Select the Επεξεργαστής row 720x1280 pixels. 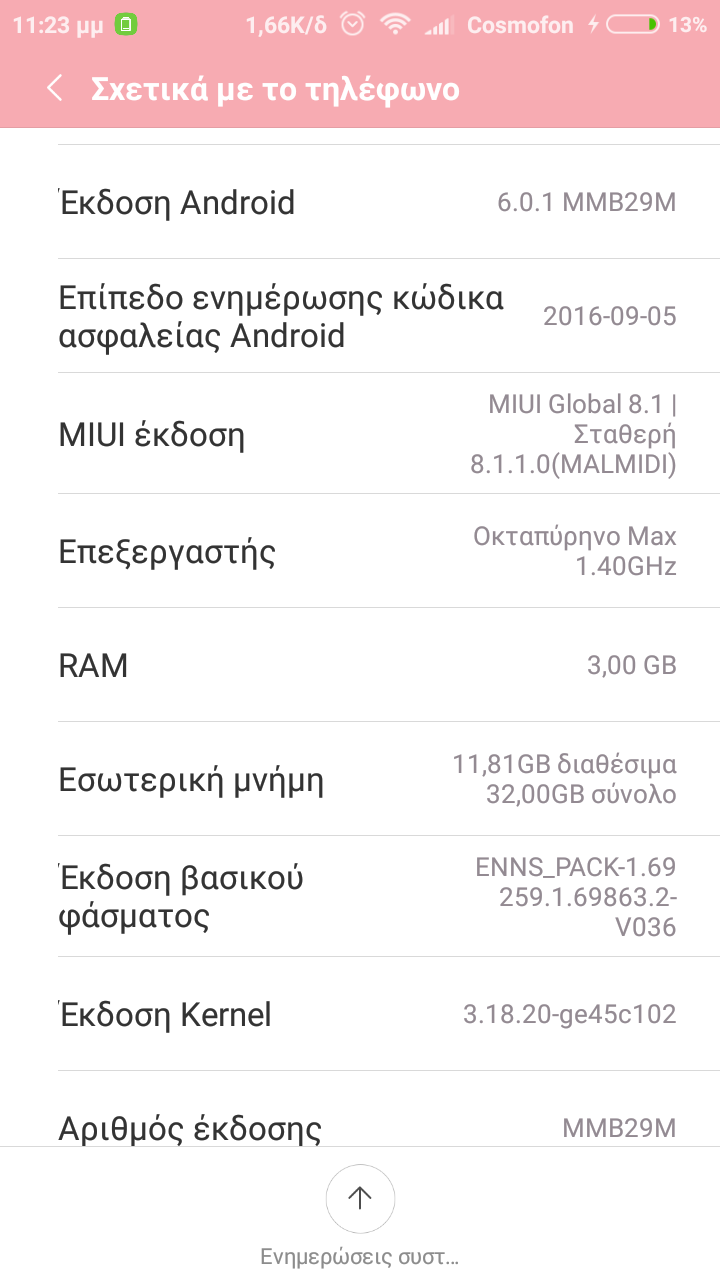(360, 551)
